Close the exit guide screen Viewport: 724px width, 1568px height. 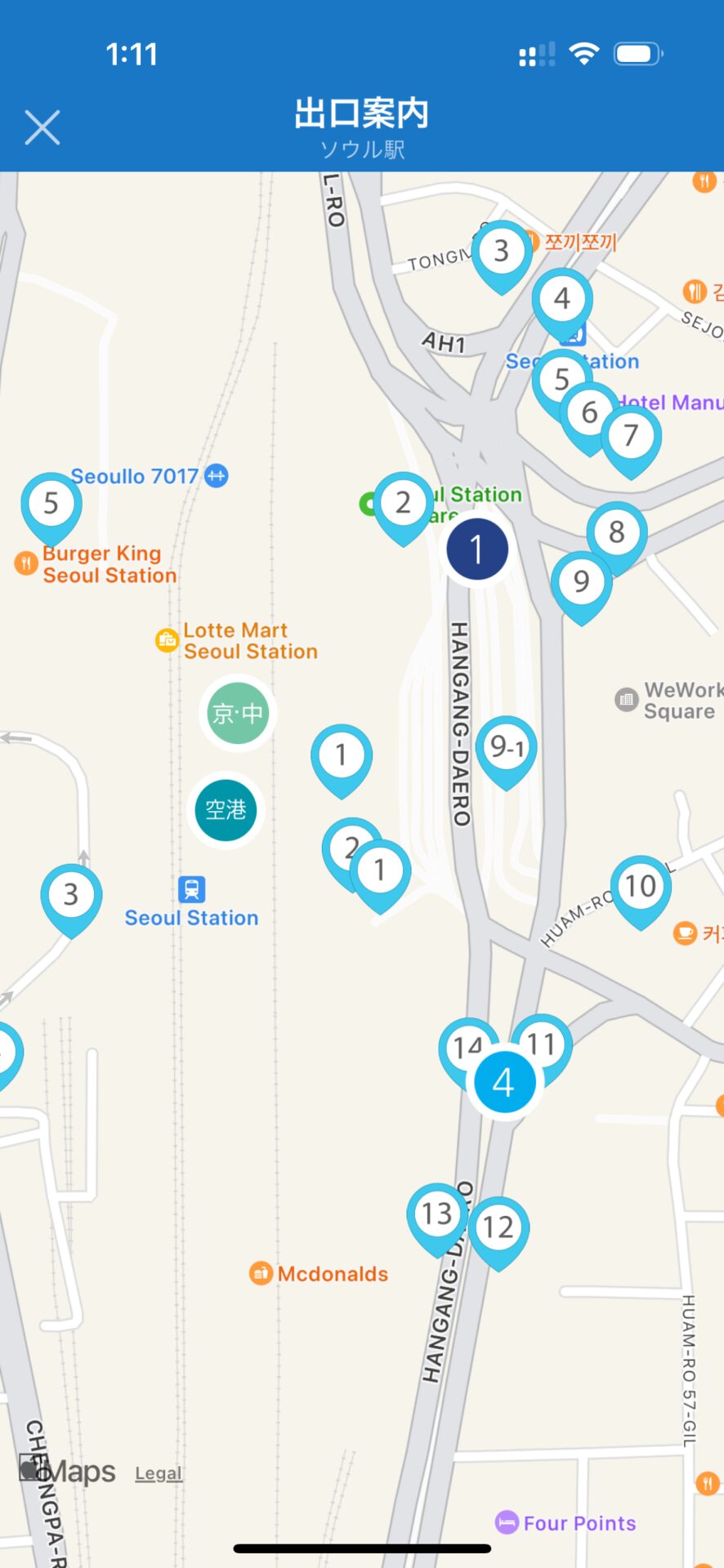[x=42, y=128]
